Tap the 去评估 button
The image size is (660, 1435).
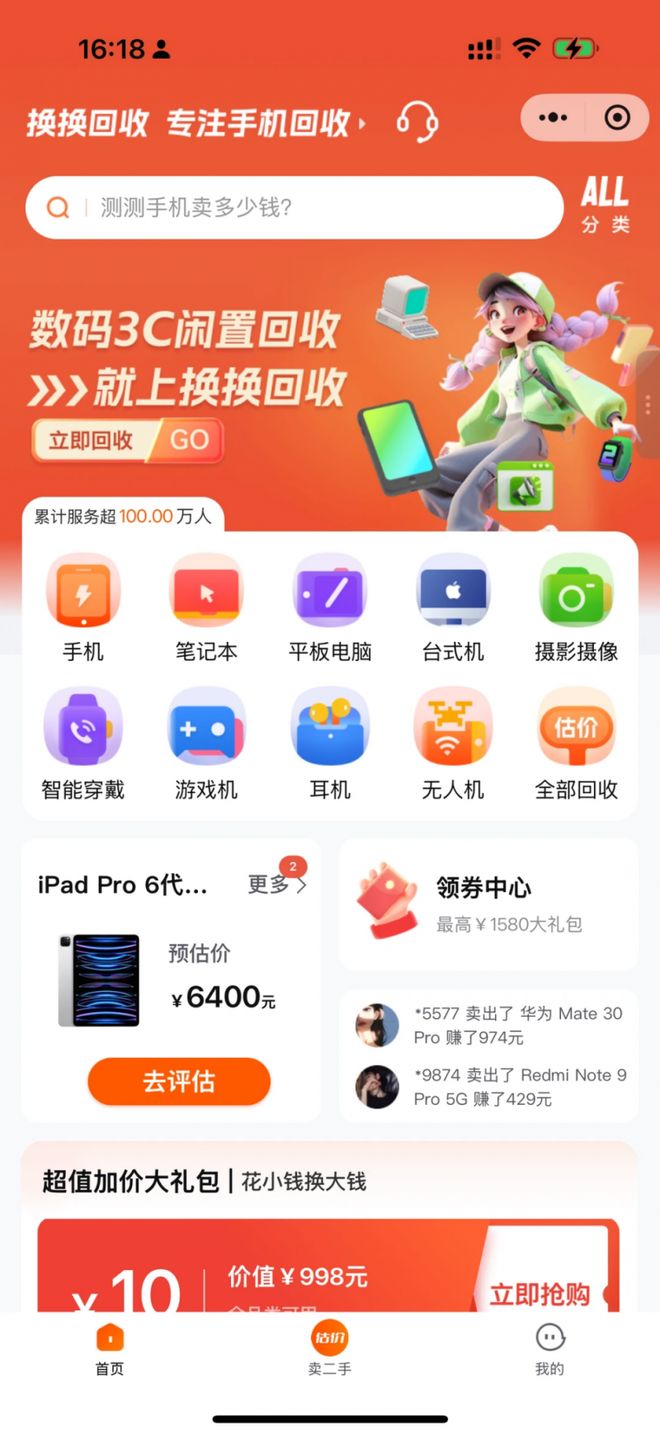click(179, 1081)
